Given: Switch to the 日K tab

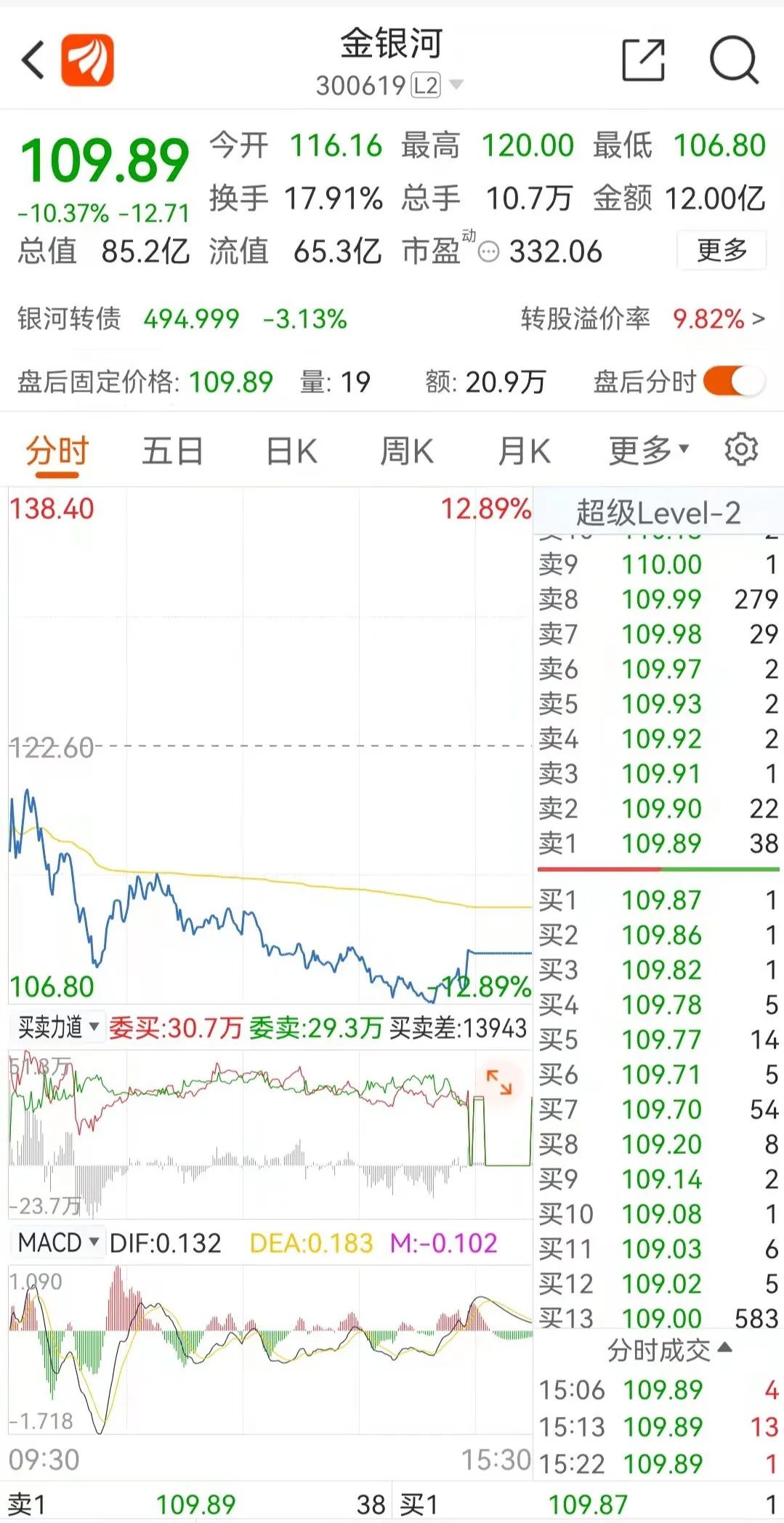Looking at the screenshot, I should coord(290,451).
